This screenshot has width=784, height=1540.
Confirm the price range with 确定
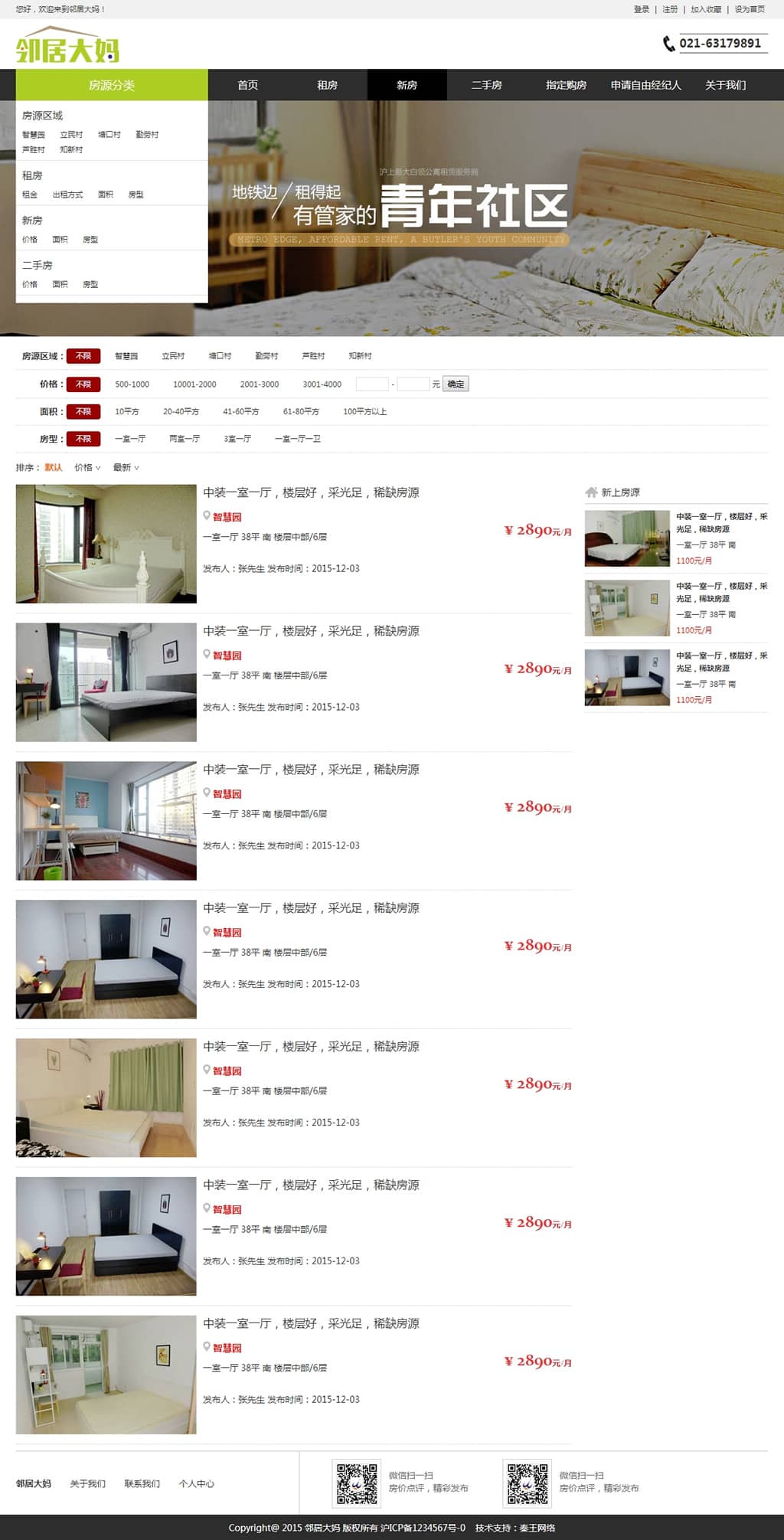pyautogui.click(x=456, y=384)
